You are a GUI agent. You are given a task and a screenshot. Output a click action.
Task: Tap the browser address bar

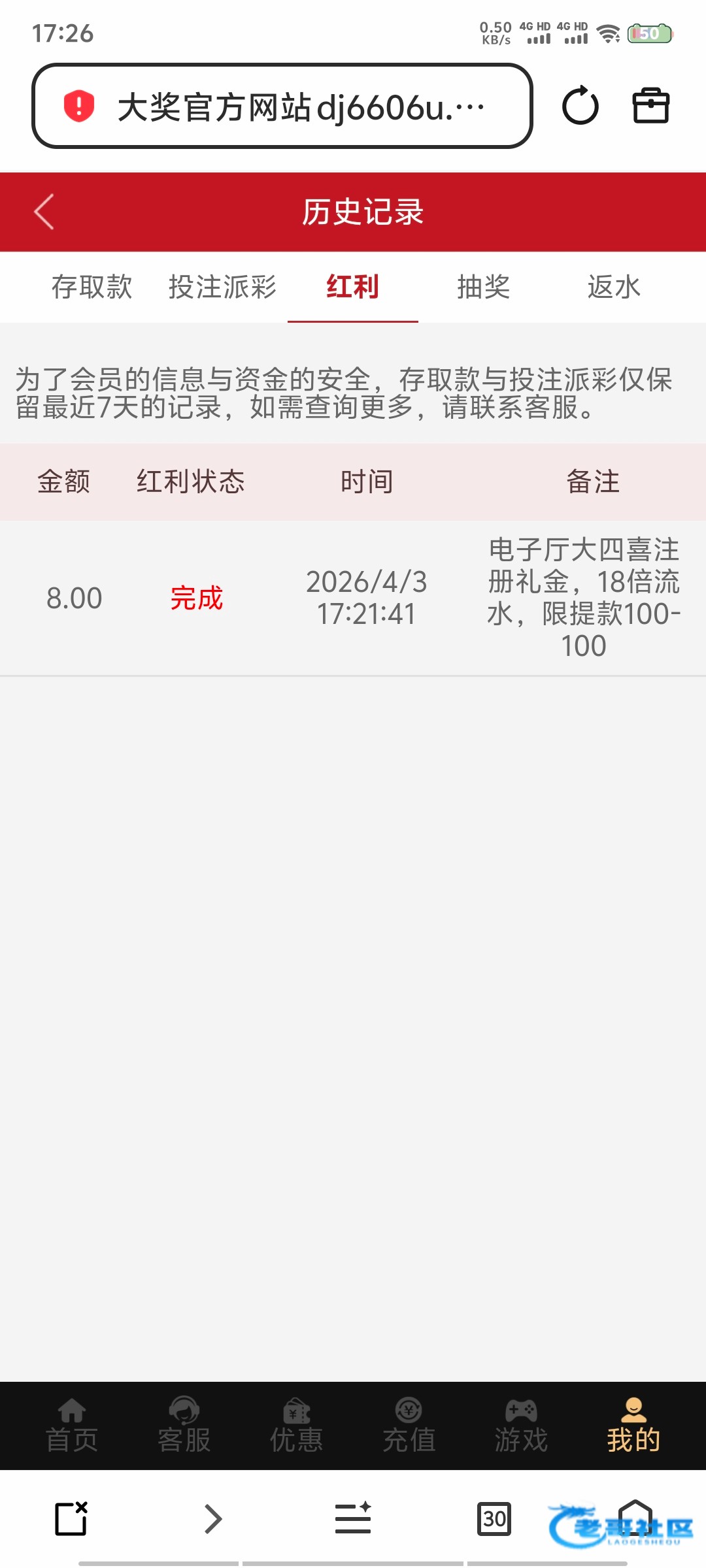[282, 106]
